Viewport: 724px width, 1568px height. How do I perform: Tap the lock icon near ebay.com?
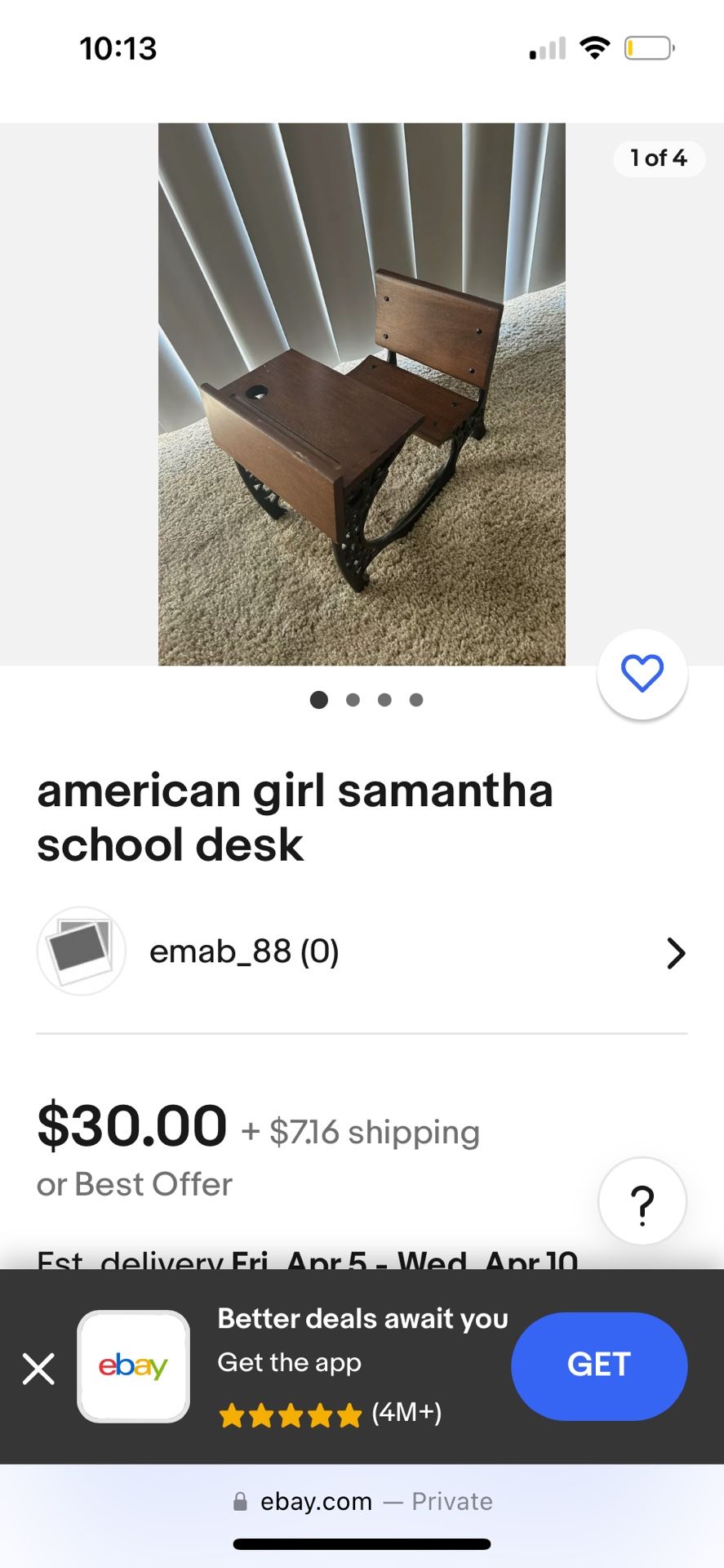point(241,1500)
